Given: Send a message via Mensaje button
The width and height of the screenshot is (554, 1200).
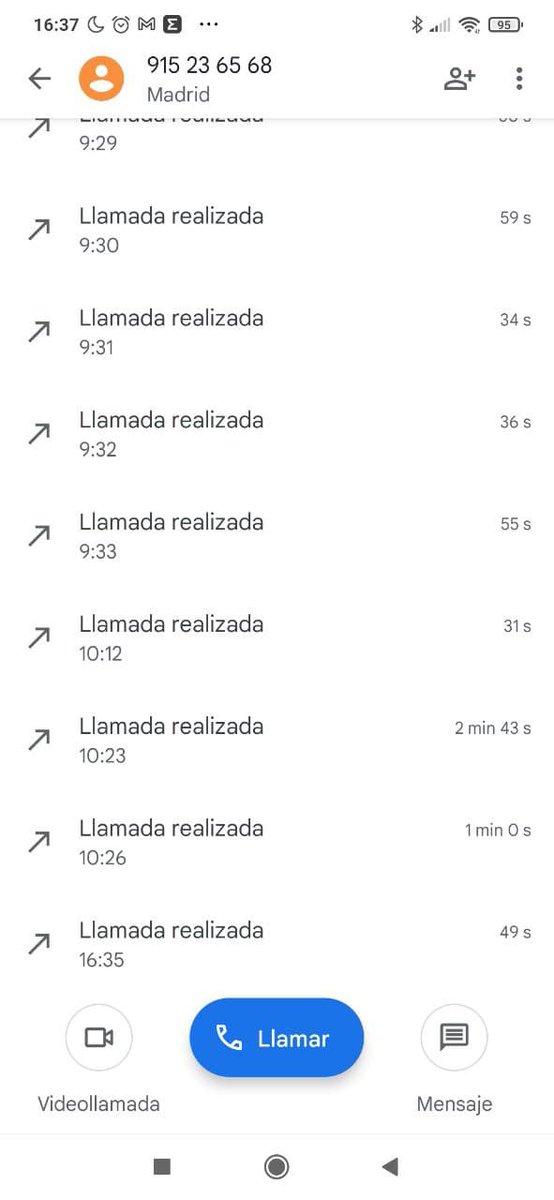Looking at the screenshot, I should [454, 1038].
